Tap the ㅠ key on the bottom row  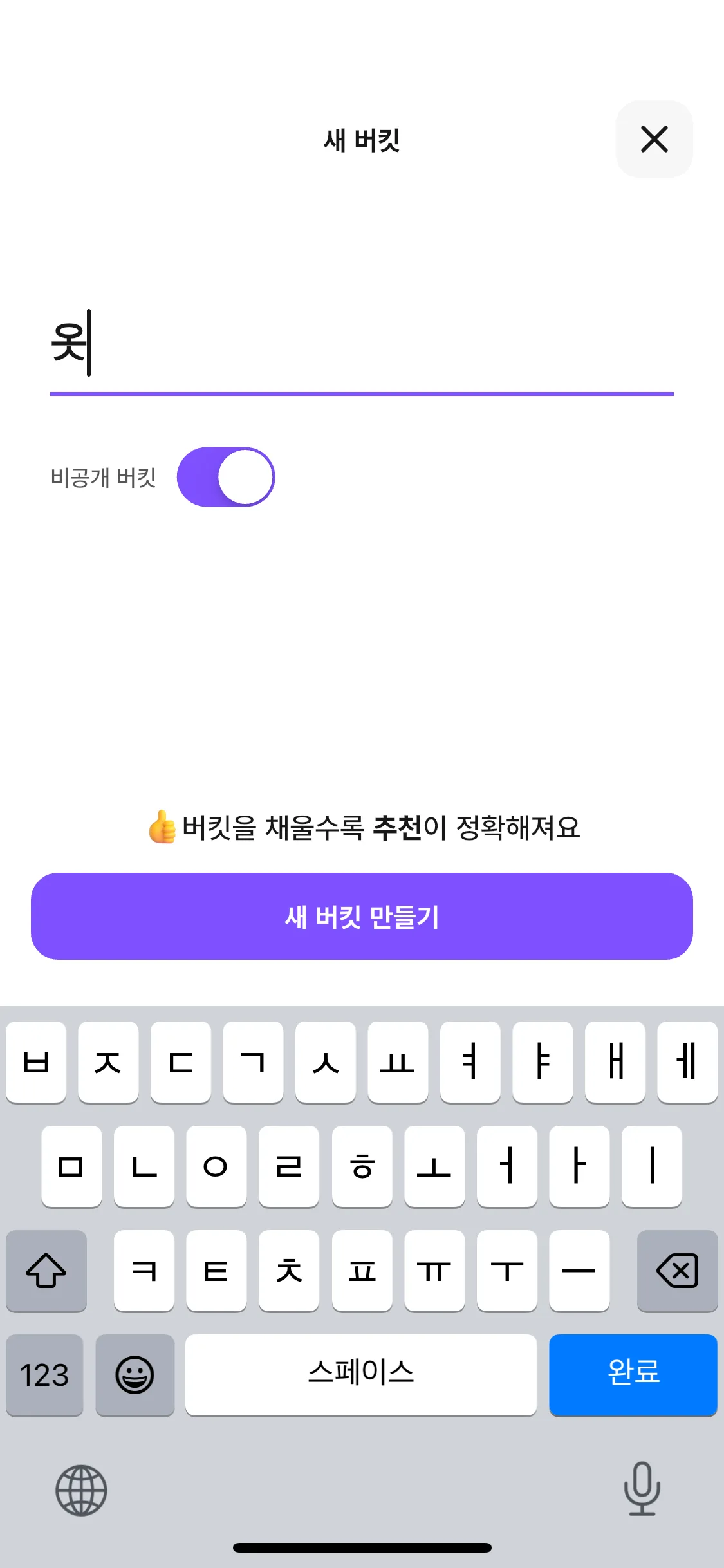[434, 1271]
